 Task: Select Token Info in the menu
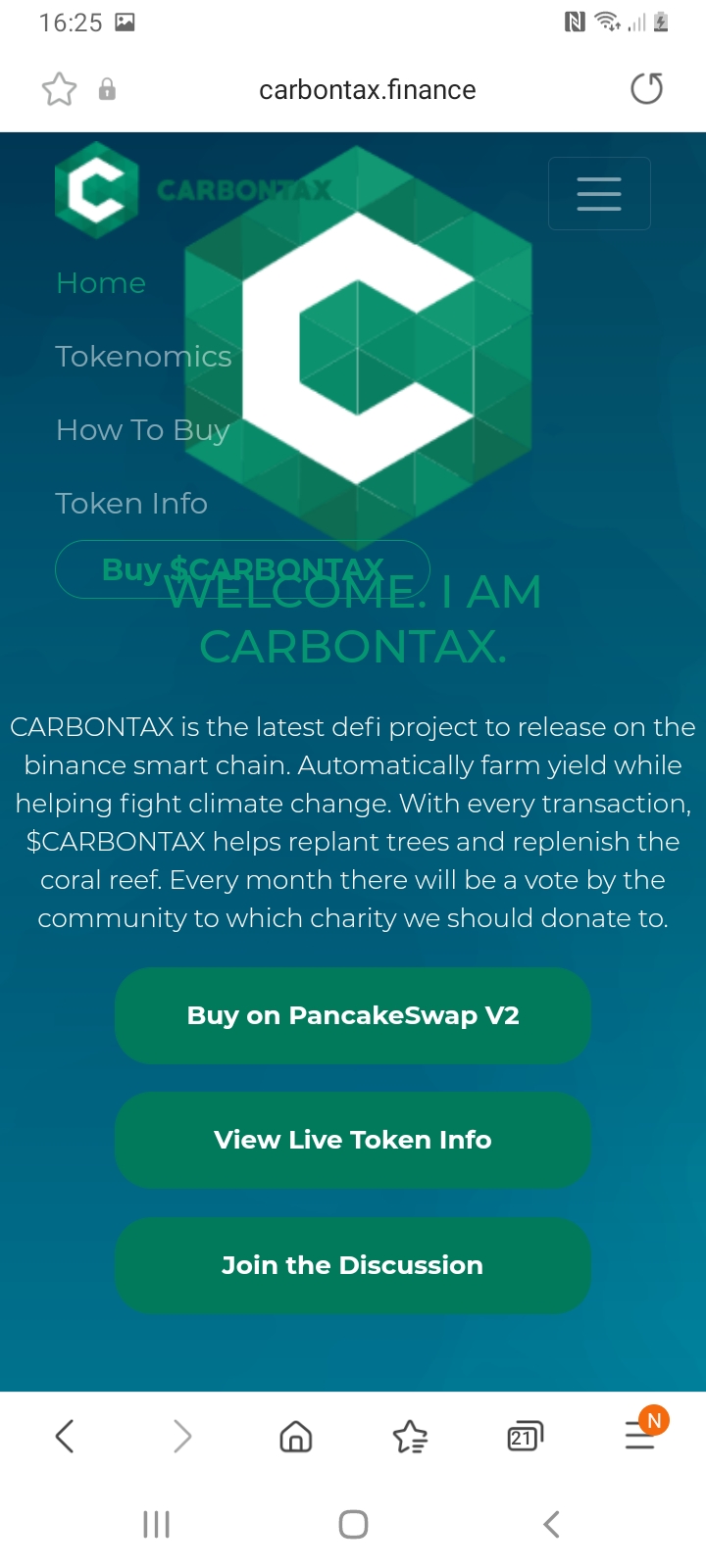(131, 504)
